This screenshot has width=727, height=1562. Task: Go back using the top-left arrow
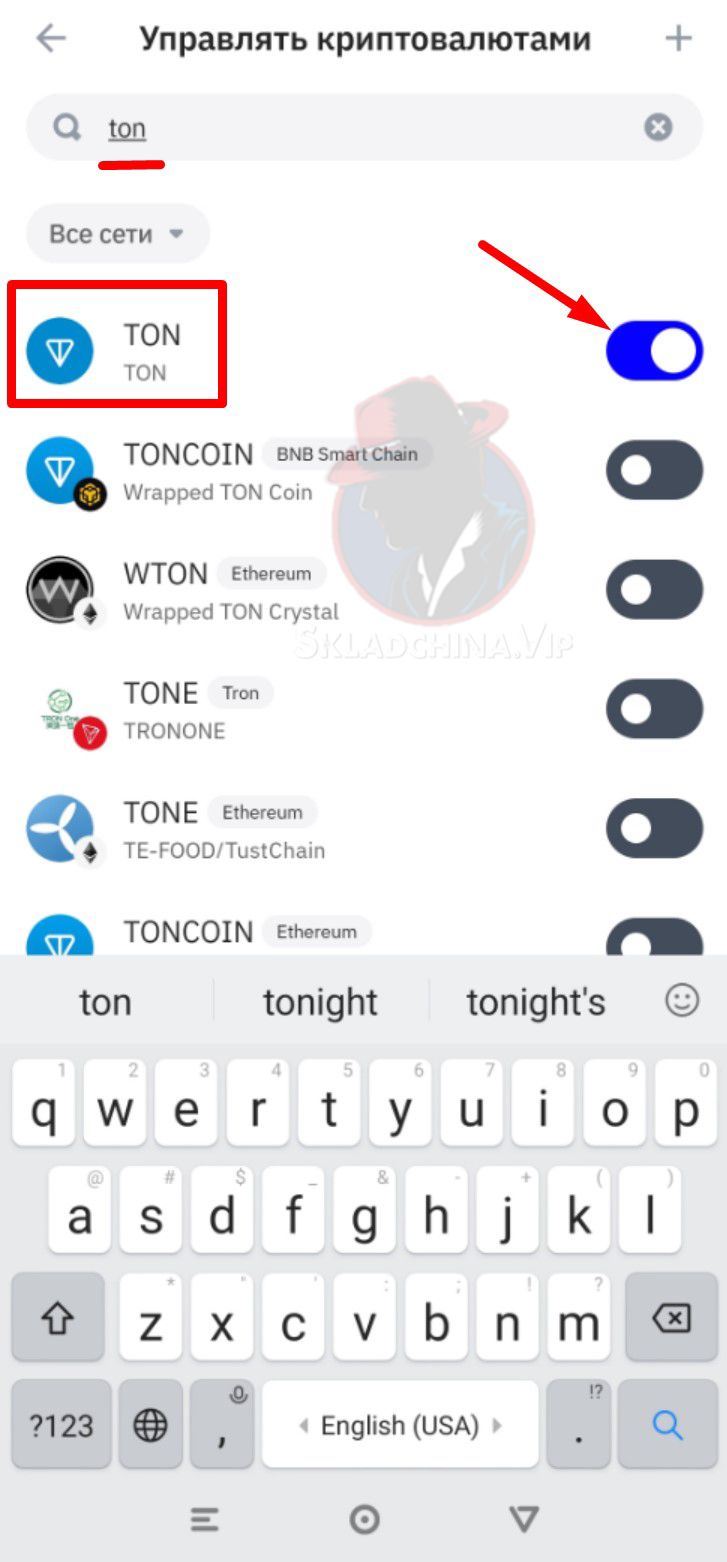point(50,39)
